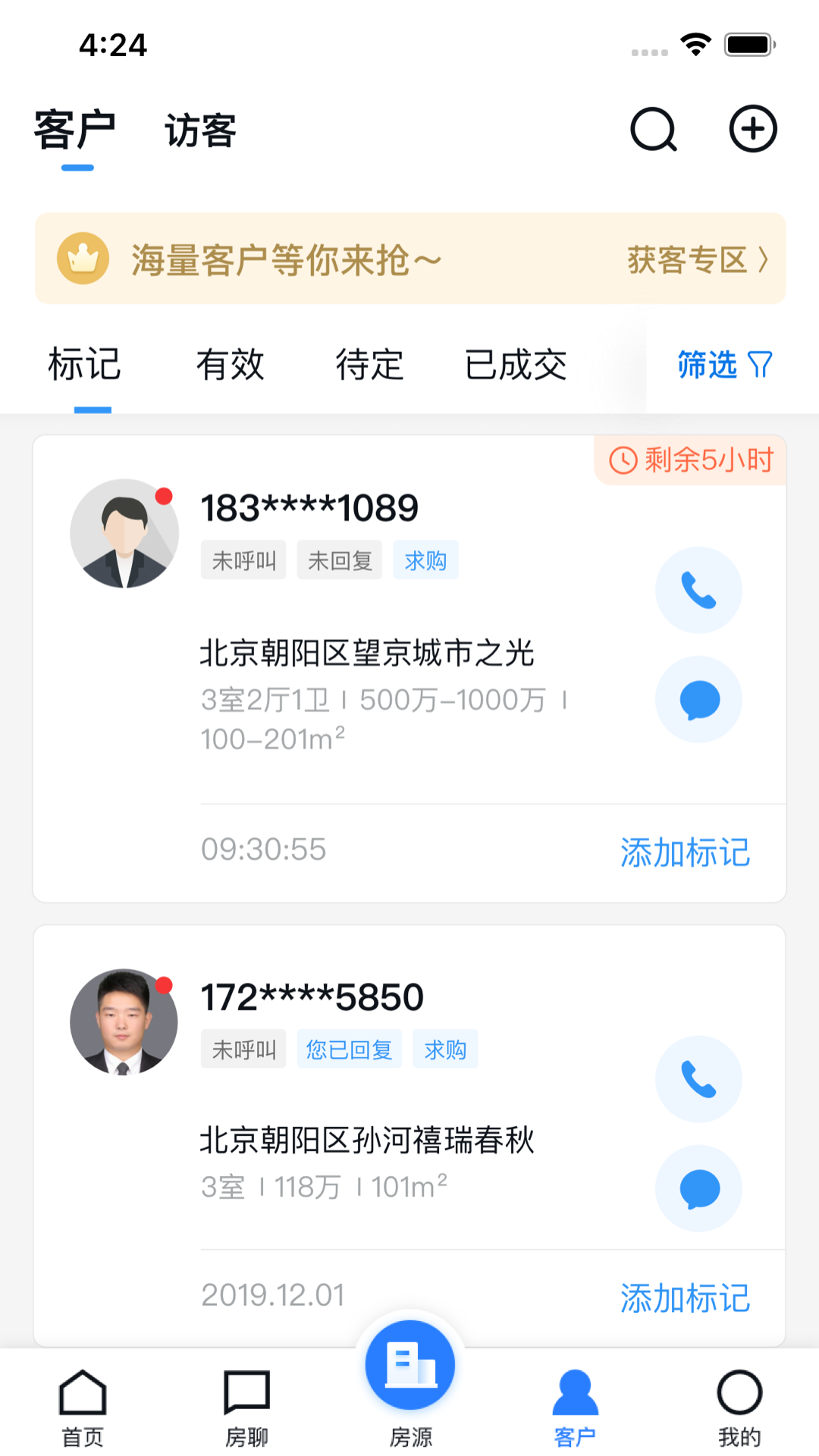Add a mark for customer 183****1089
Viewport: 819px width, 1456px height.
[685, 852]
